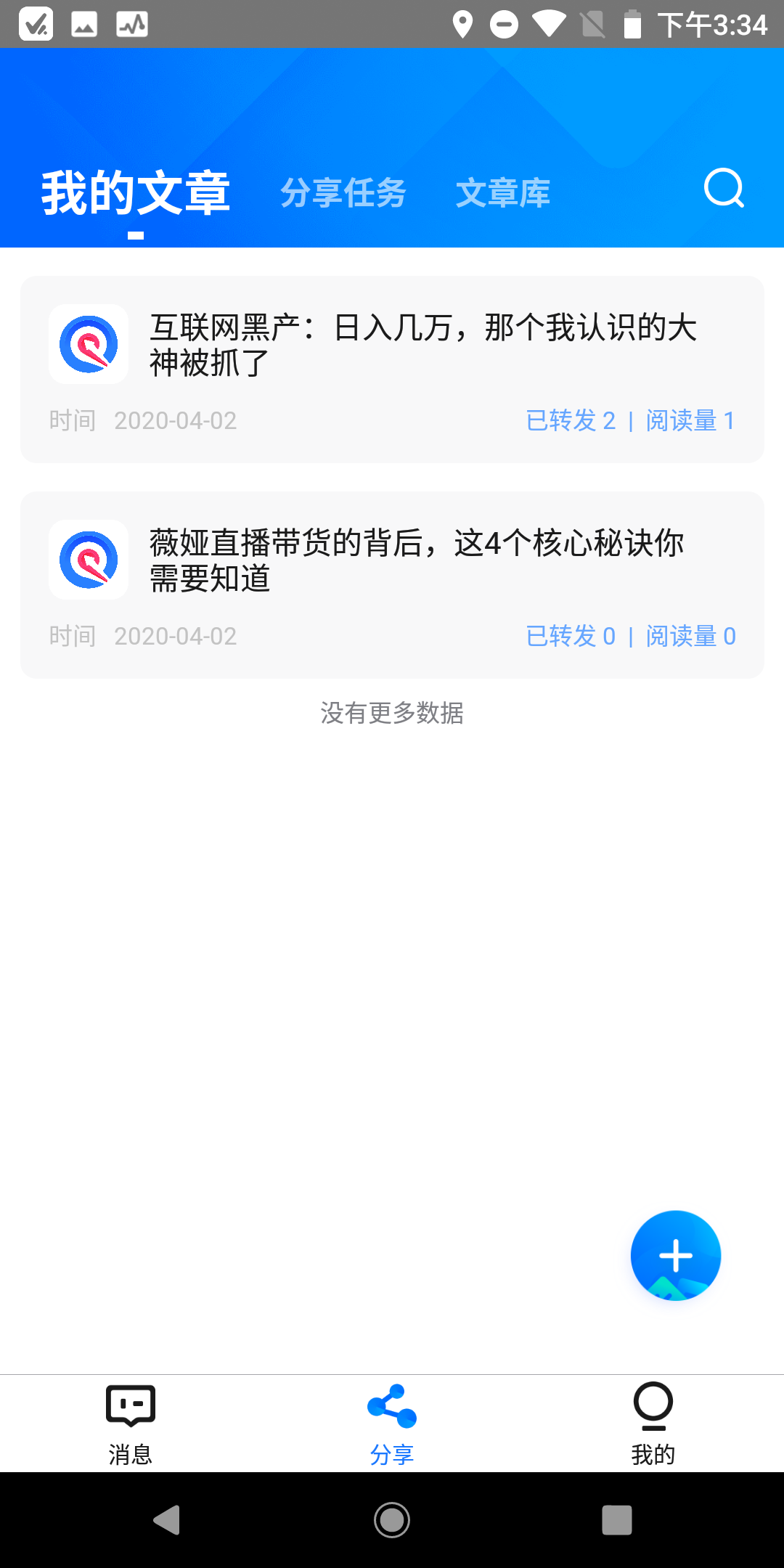Open the 文章库 tab
The width and height of the screenshot is (784, 1568).
coord(502,192)
